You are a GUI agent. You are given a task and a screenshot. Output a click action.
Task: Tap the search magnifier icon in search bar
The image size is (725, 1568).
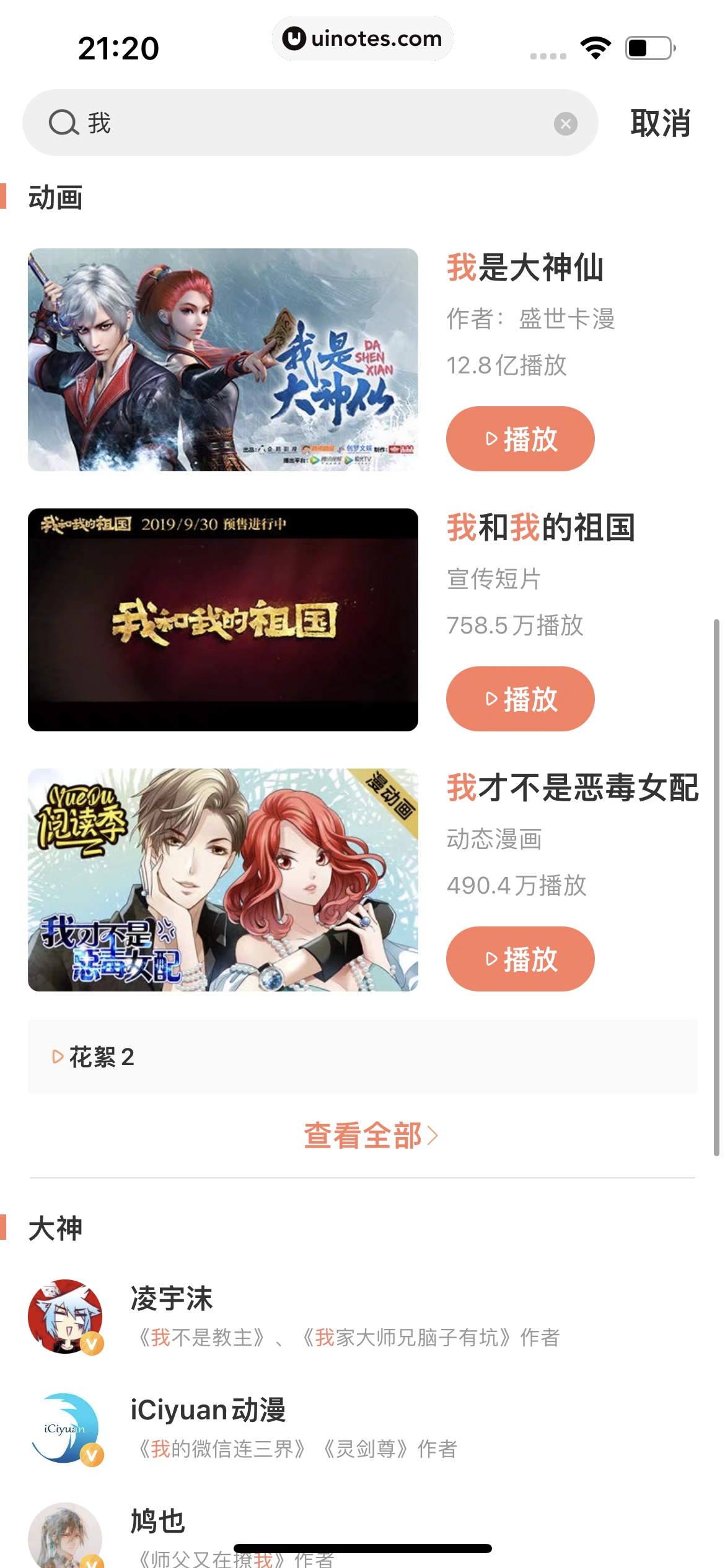[62, 122]
